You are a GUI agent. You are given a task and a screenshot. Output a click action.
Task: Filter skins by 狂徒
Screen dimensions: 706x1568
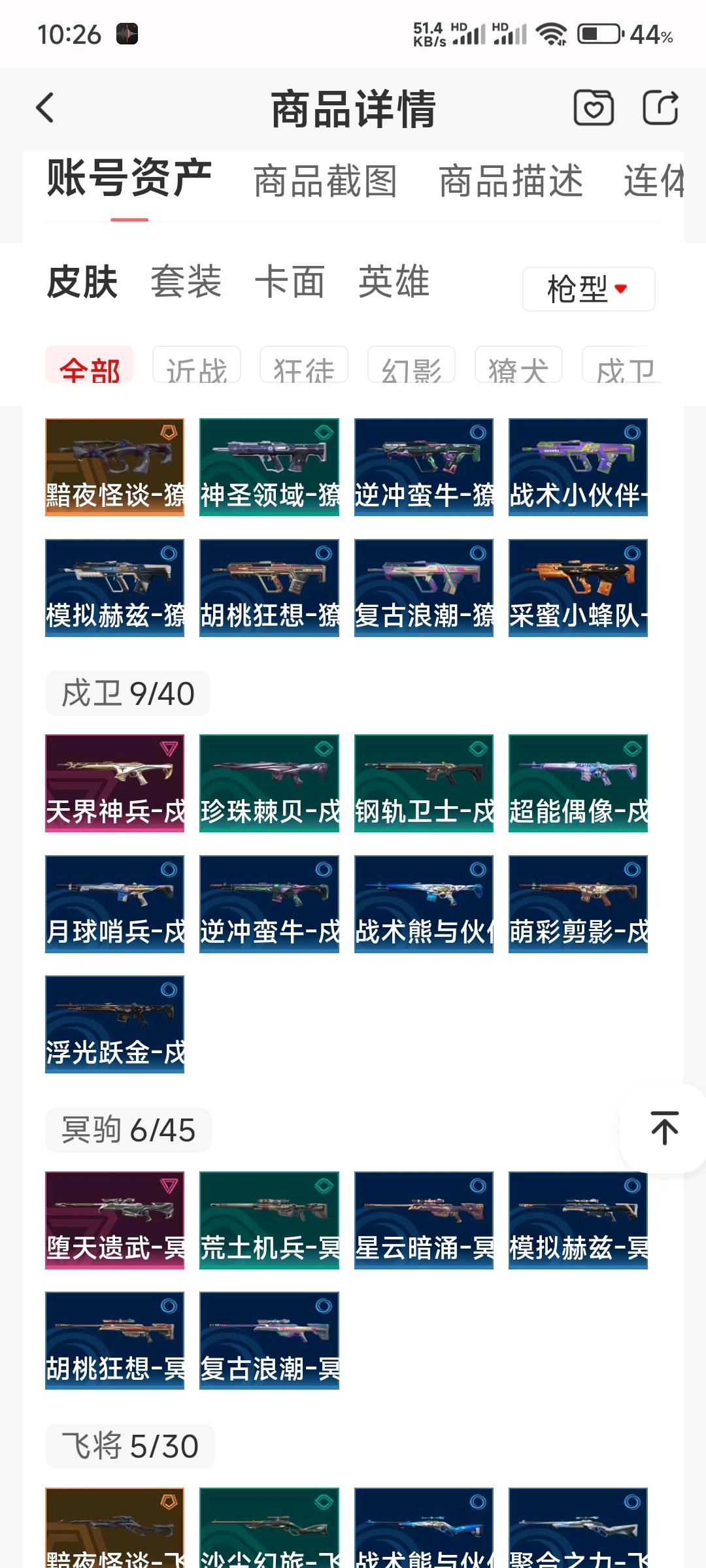coord(304,367)
